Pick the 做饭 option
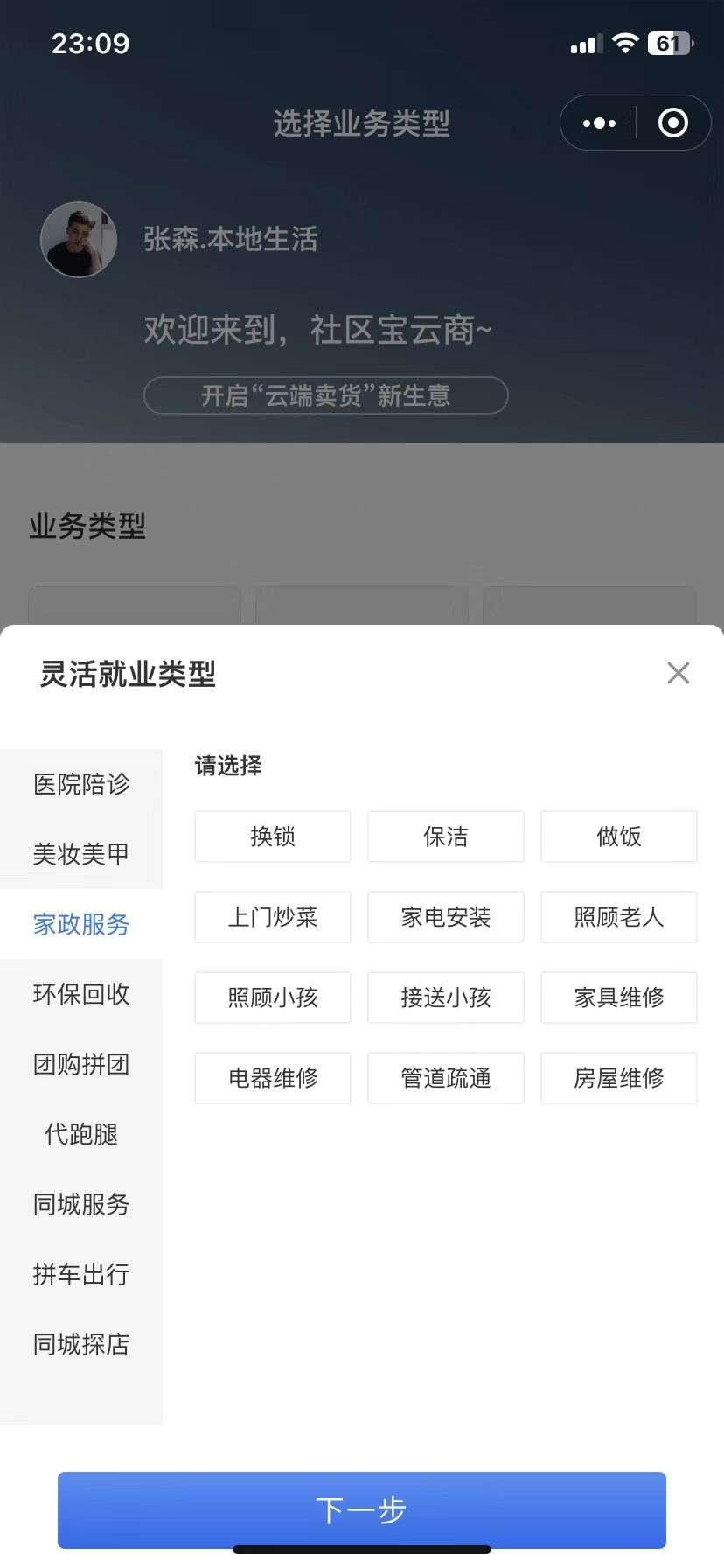 pos(619,836)
